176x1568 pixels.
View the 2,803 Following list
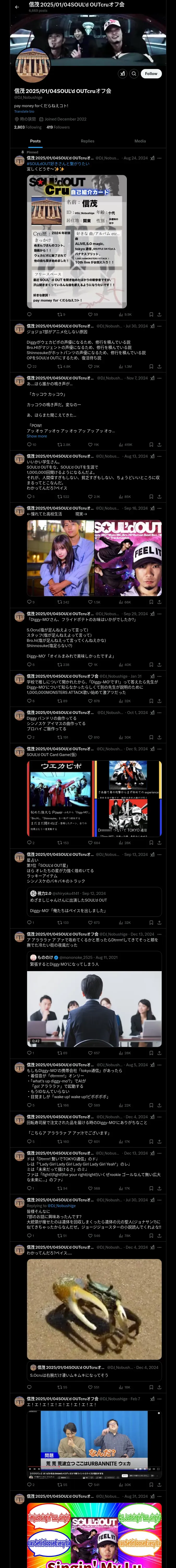pyautogui.click(x=28, y=127)
